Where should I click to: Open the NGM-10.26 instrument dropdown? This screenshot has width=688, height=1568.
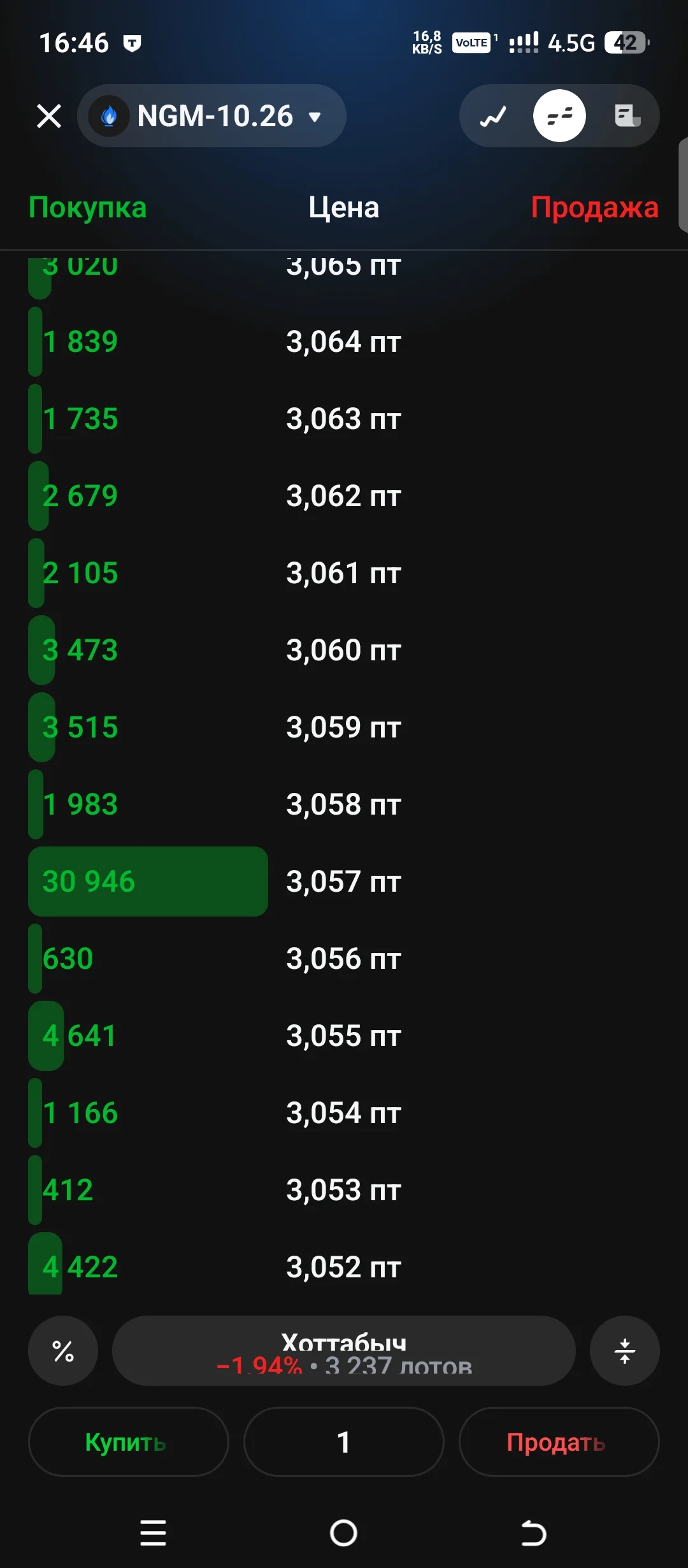(x=211, y=116)
